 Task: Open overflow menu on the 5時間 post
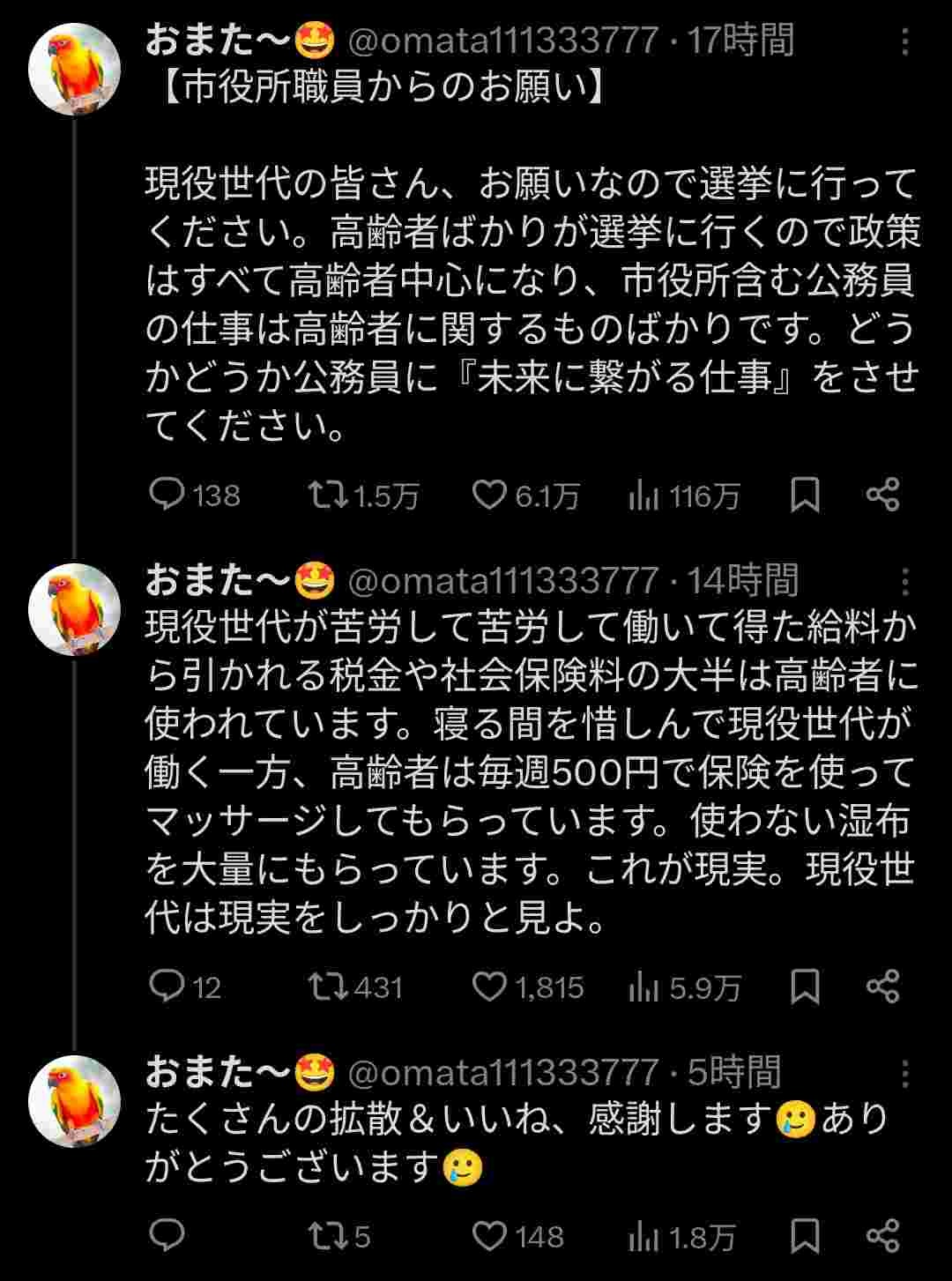point(905,1074)
